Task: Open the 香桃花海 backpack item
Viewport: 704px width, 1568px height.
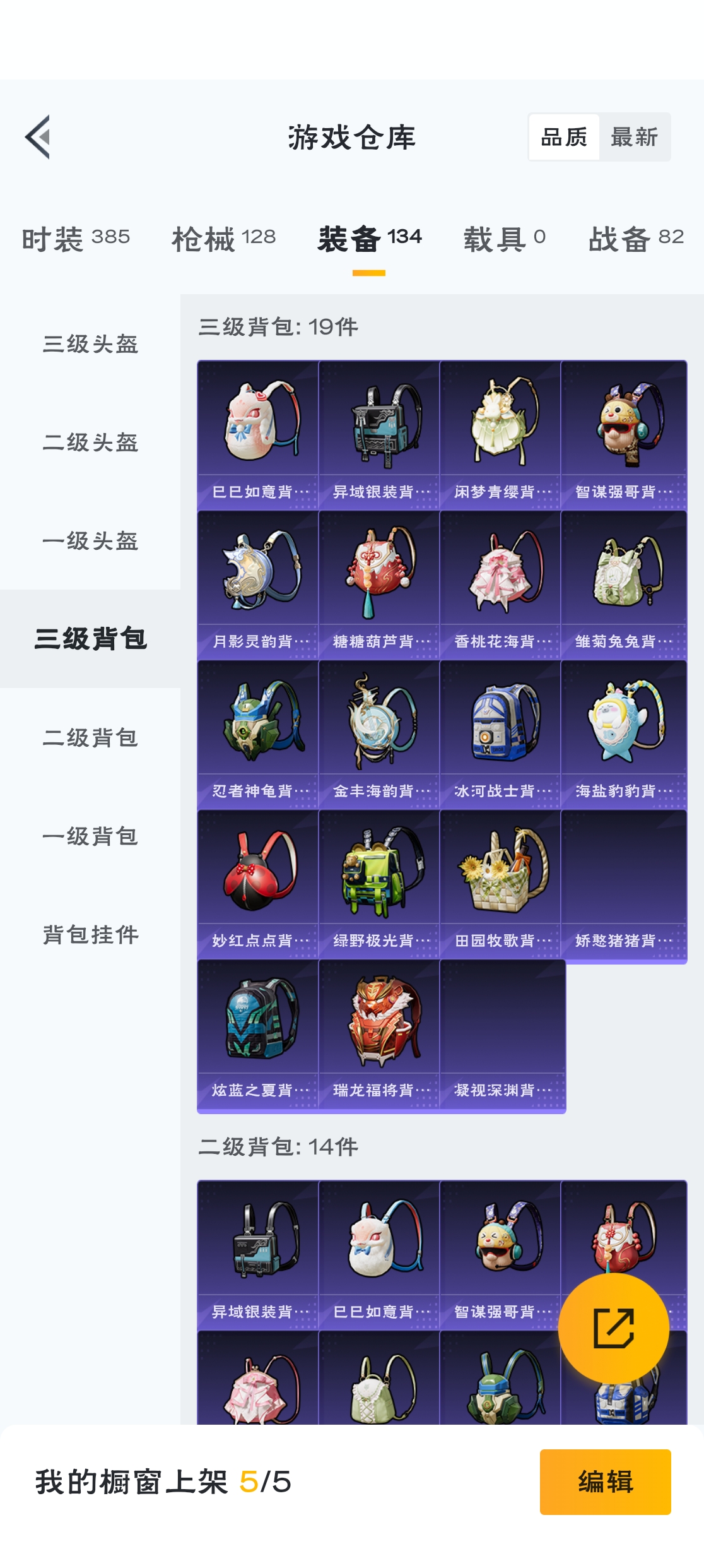Action: 500,585
